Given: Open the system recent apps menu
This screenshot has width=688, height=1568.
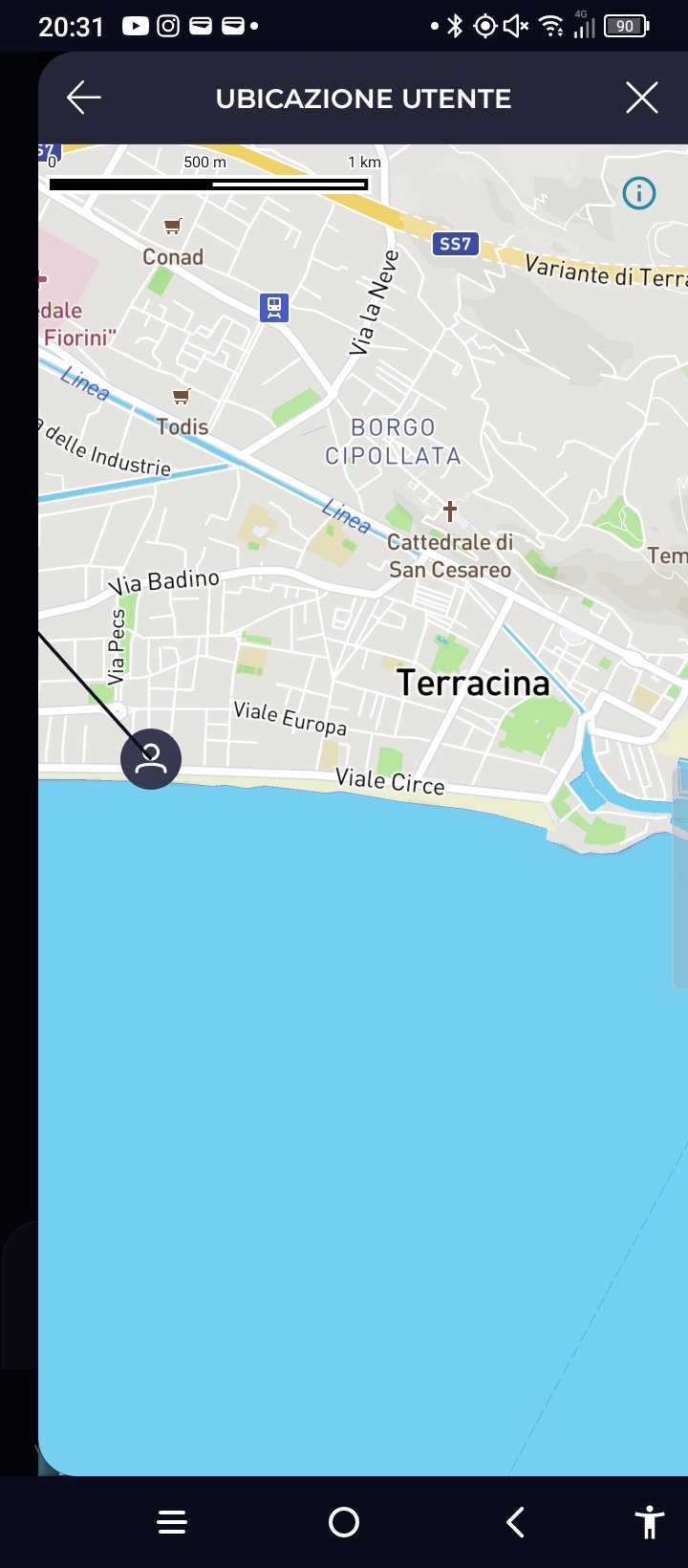Looking at the screenshot, I should [x=172, y=1522].
